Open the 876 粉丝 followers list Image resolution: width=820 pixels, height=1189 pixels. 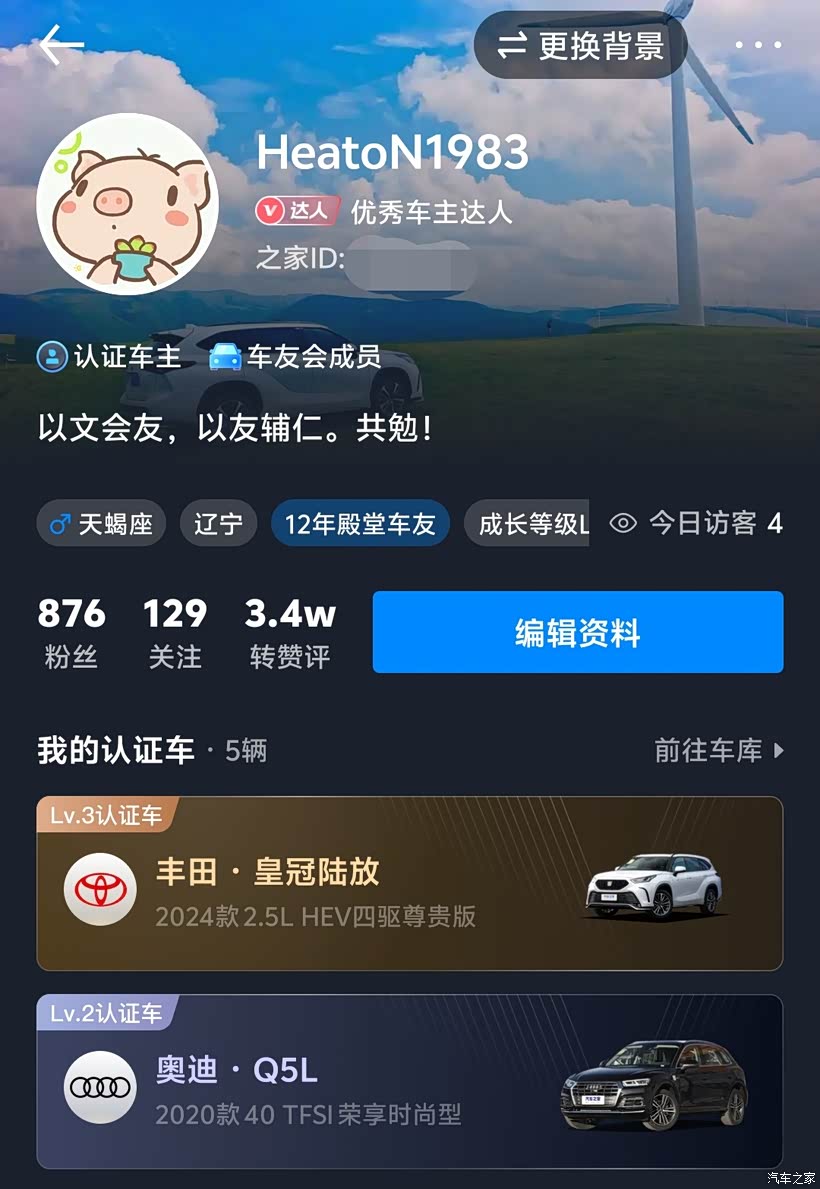71,632
